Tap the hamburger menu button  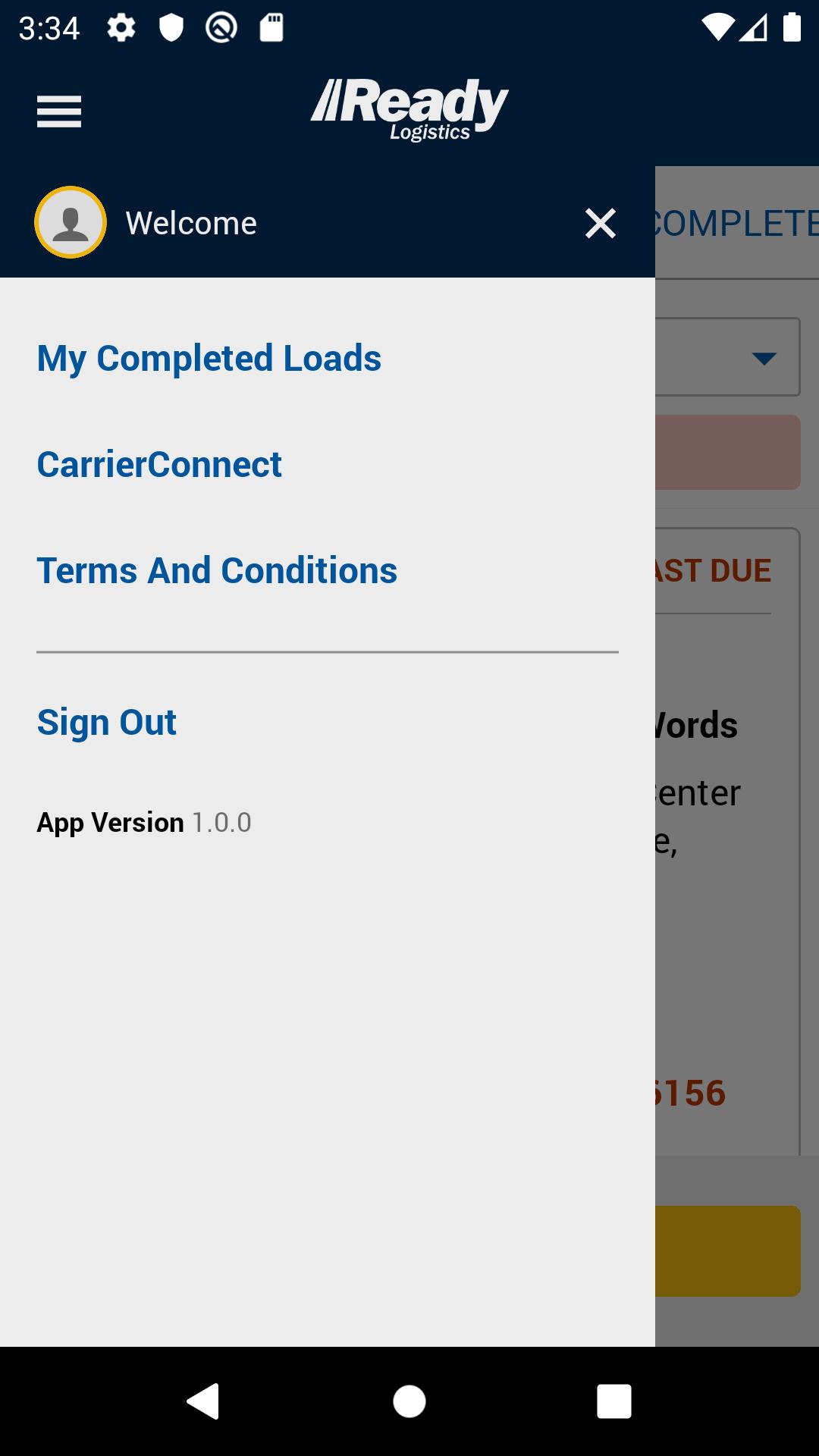[59, 112]
